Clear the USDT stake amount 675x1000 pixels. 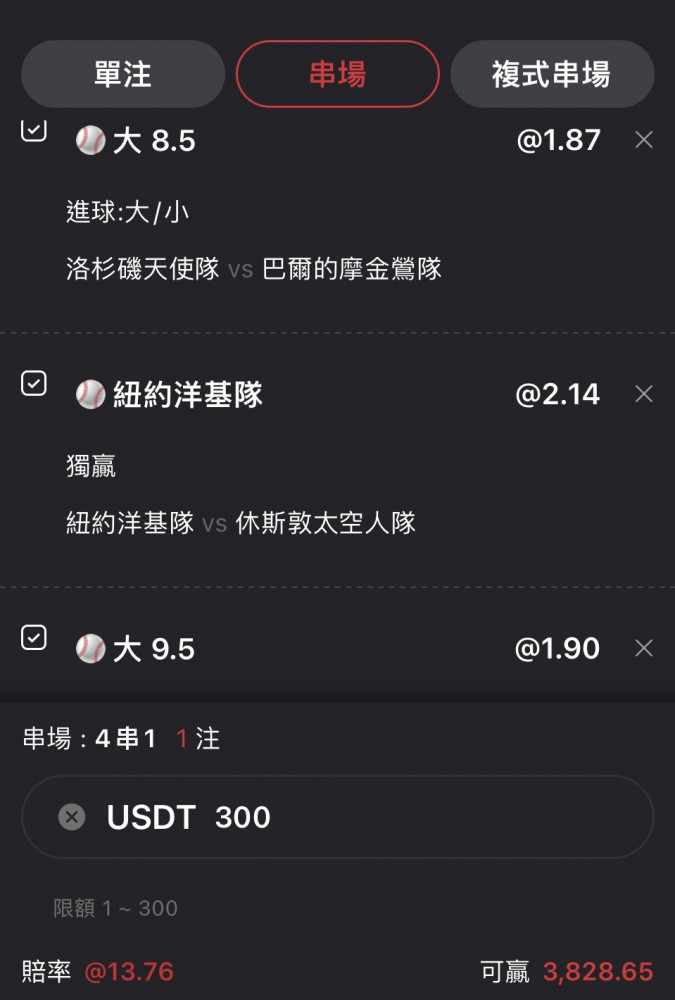pyautogui.click(x=72, y=817)
